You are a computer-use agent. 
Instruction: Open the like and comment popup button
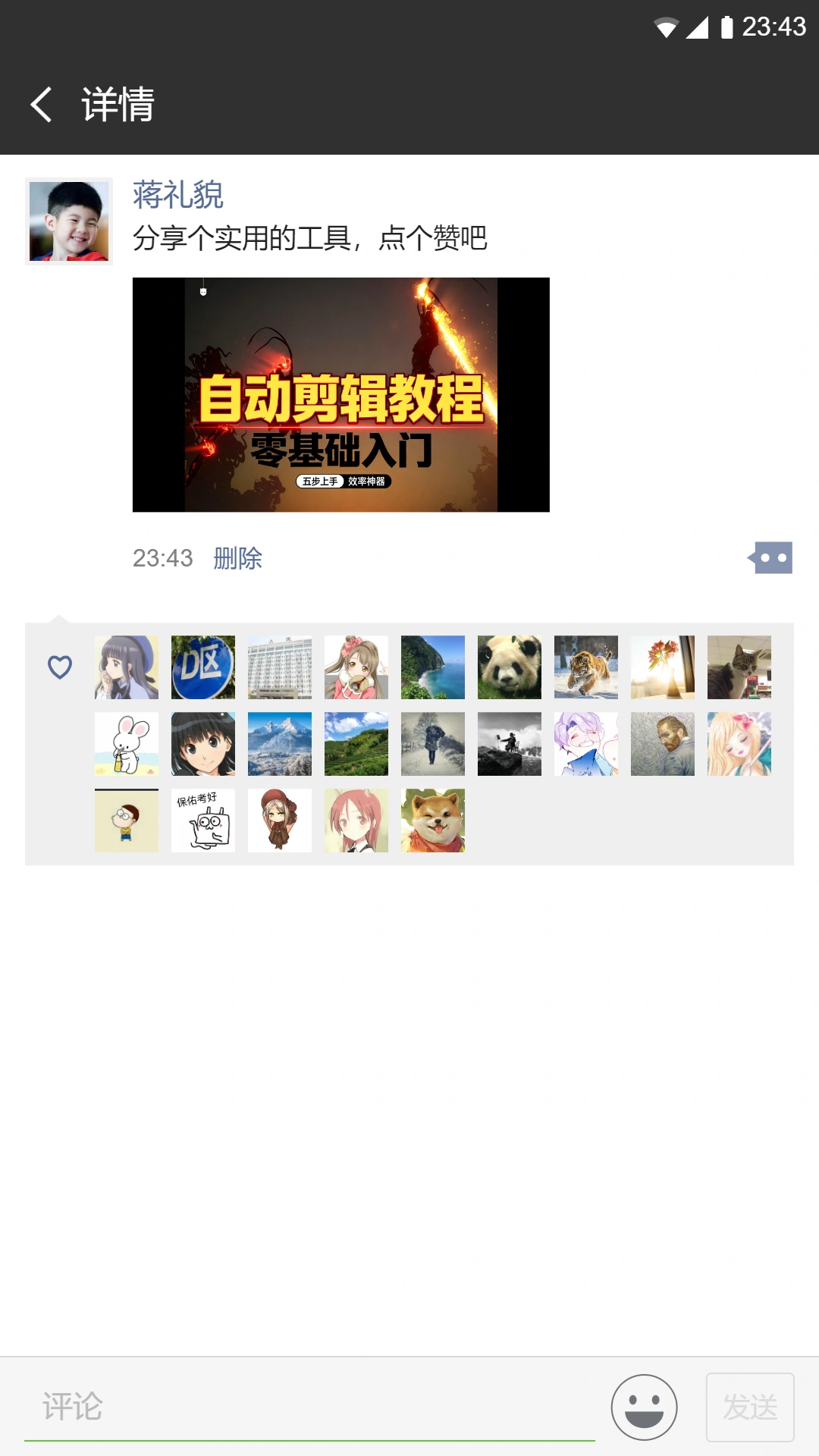(x=770, y=558)
